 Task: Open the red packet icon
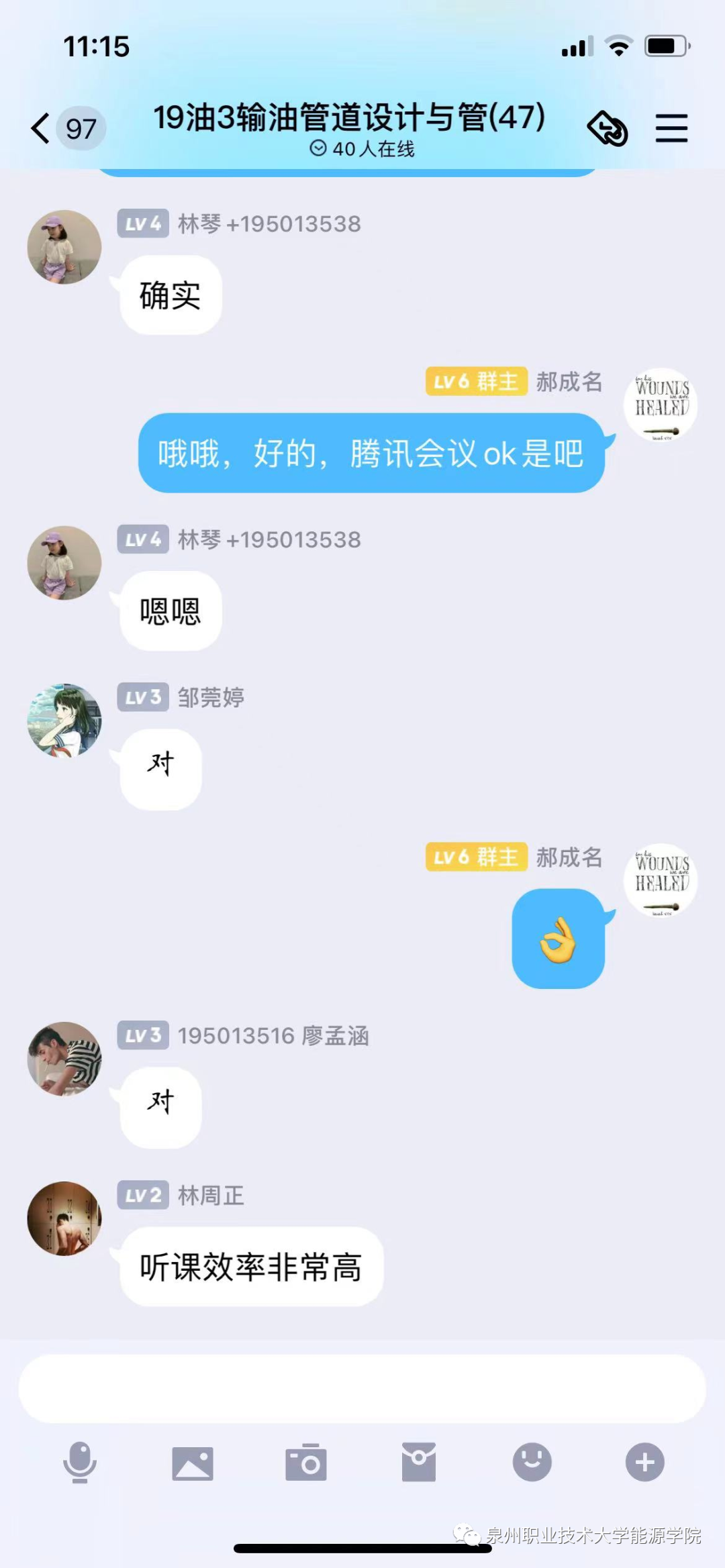[x=419, y=1462]
